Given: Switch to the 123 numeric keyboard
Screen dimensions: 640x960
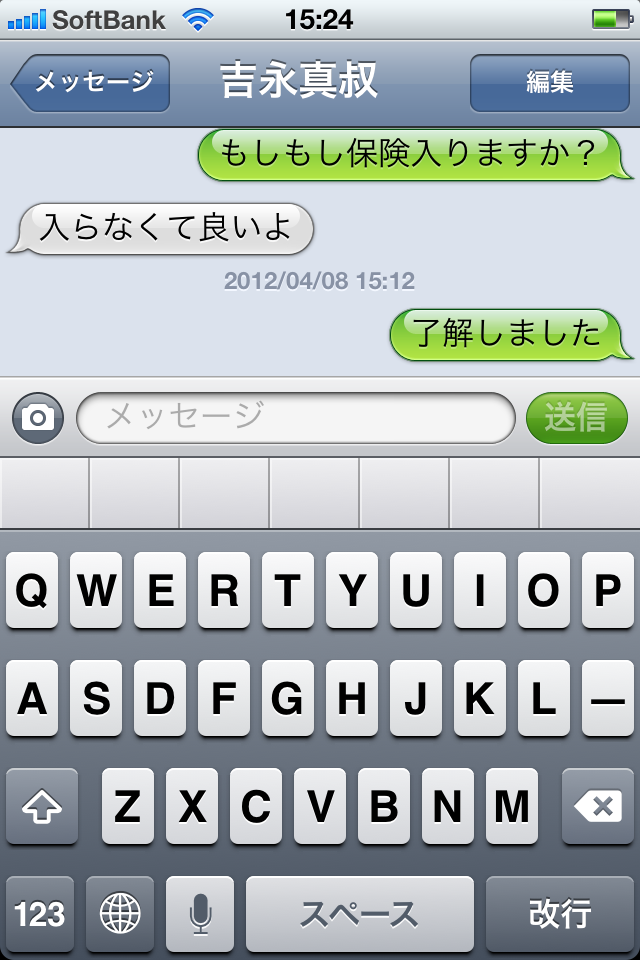Looking at the screenshot, I should click(x=41, y=913).
